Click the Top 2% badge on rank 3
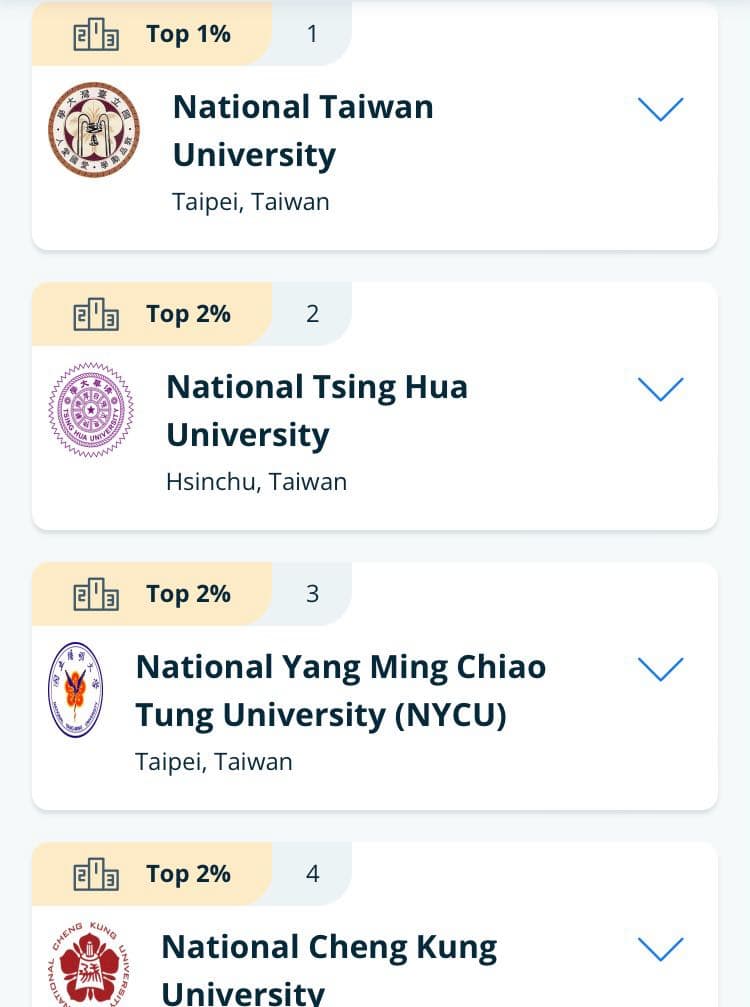Image resolution: width=750 pixels, height=1007 pixels. point(188,593)
